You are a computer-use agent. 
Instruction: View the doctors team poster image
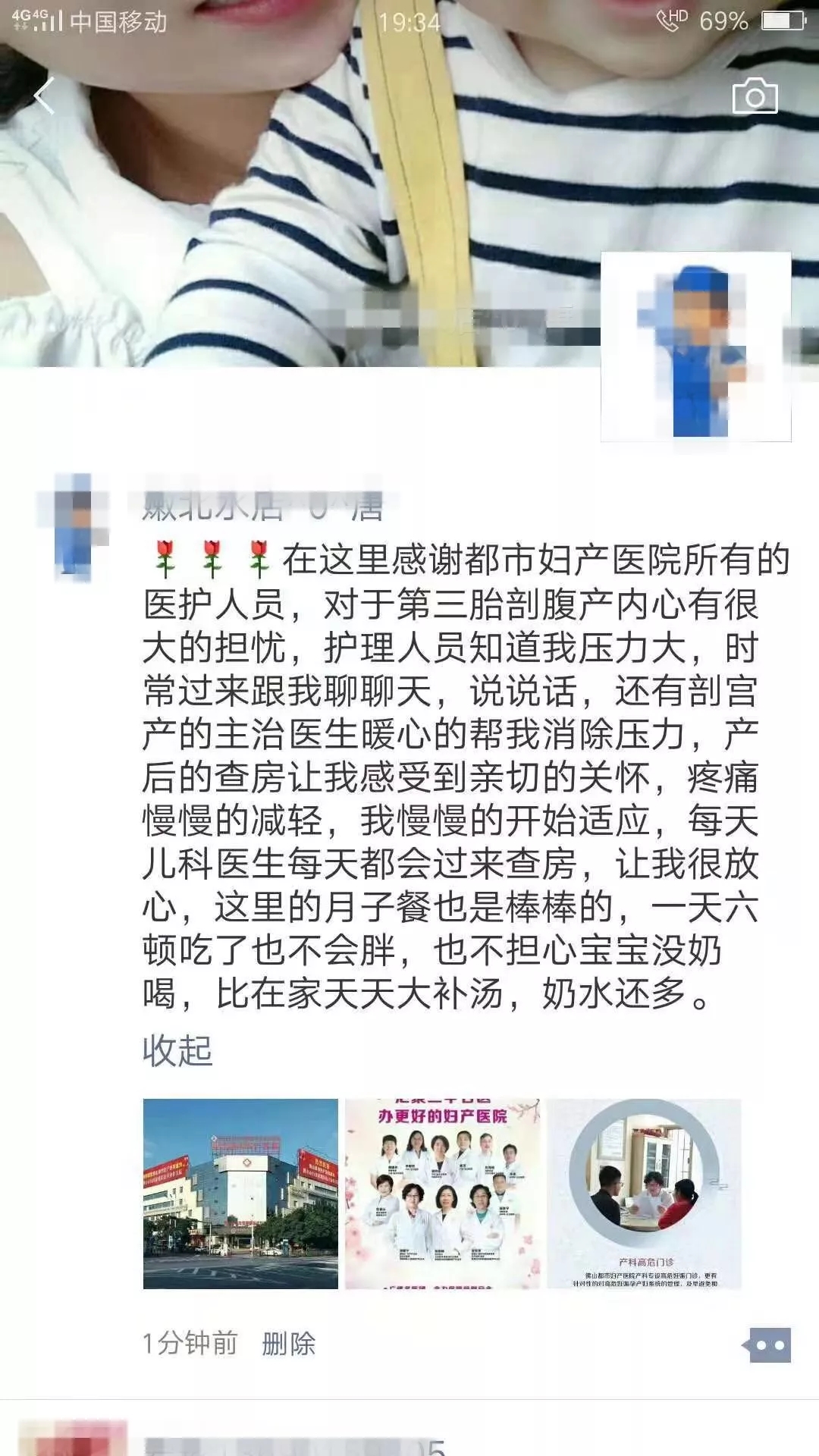tap(442, 1194)
